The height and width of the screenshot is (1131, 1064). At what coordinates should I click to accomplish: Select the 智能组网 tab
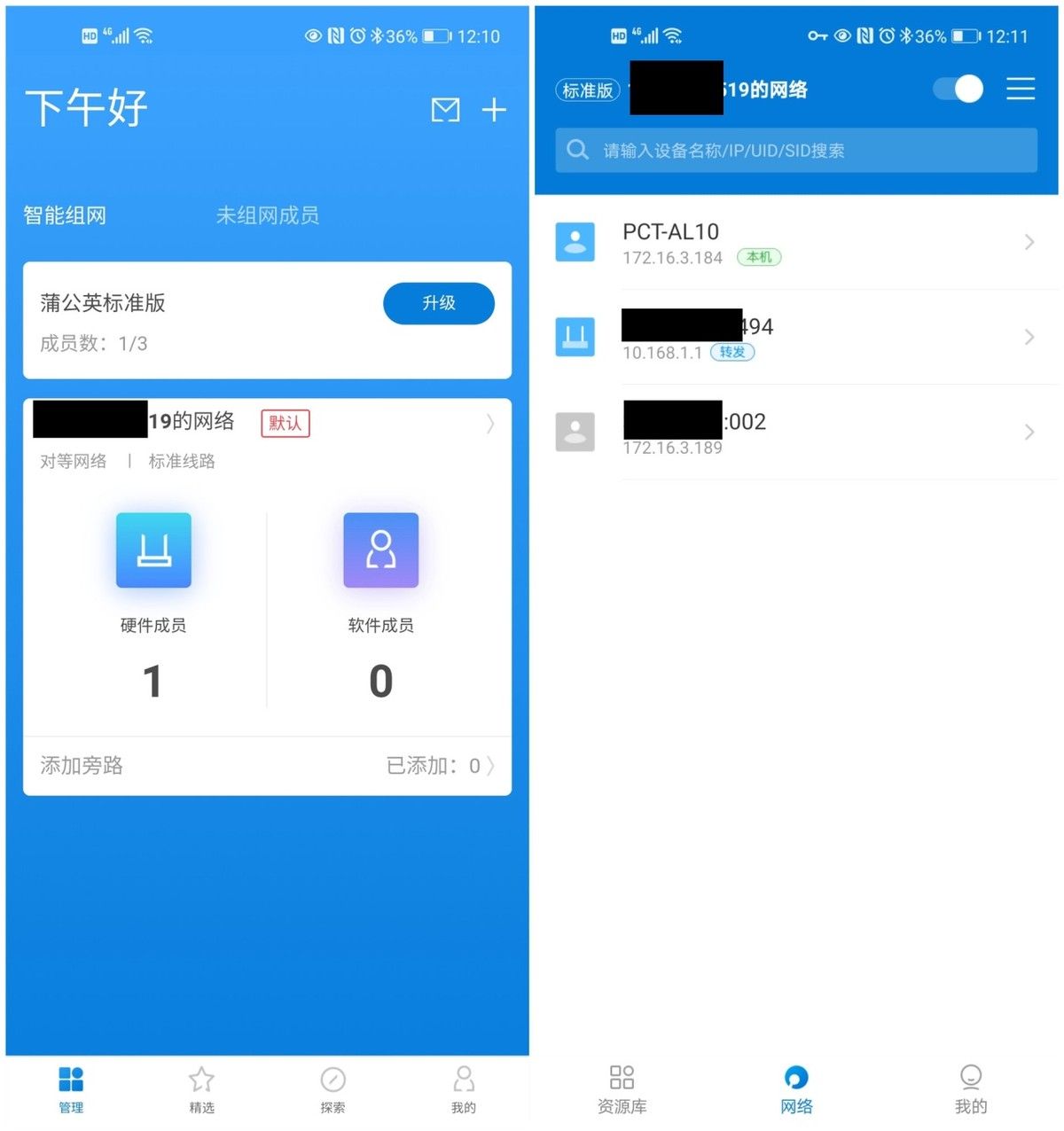click(x=65, y=215)
